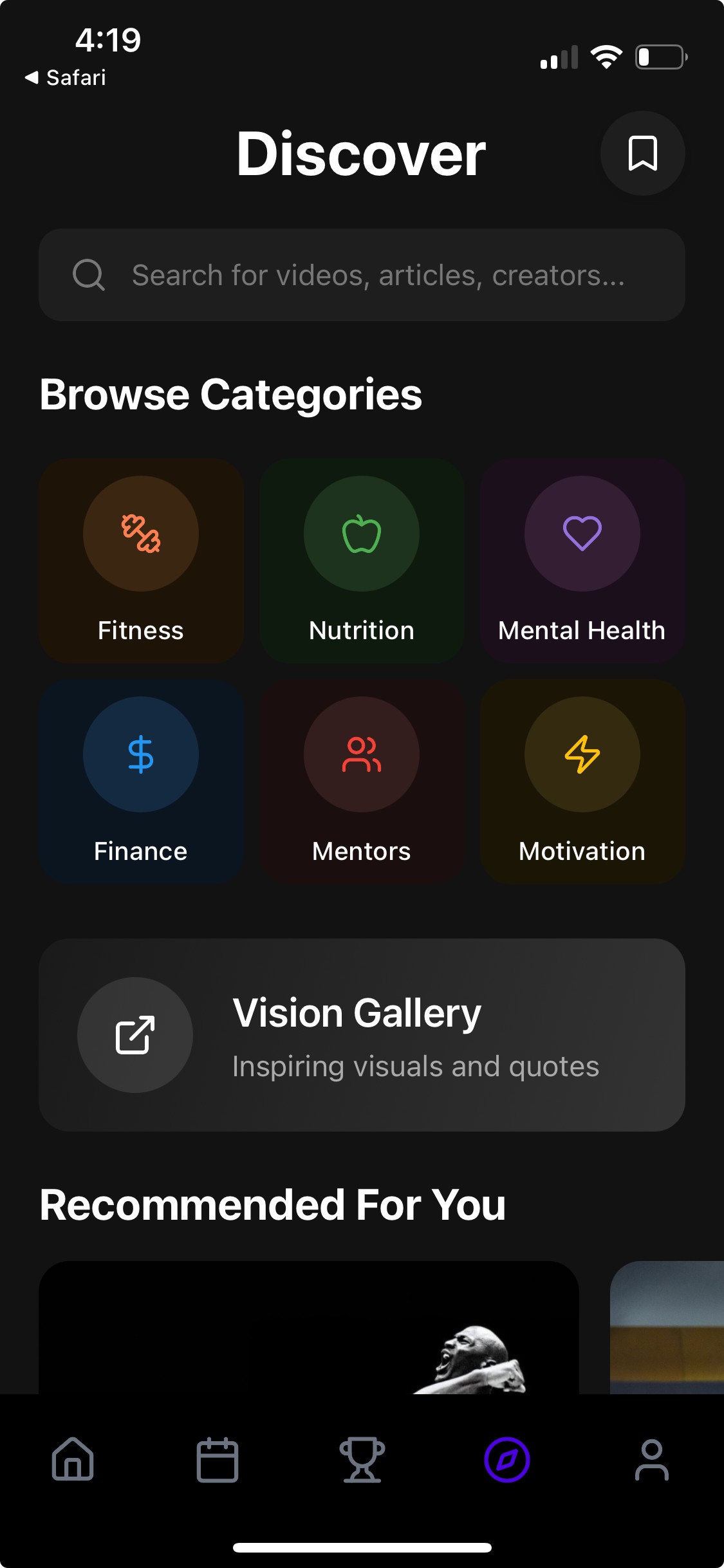
Task: Tap the compass Discover tab
Action: (507, 1459)
